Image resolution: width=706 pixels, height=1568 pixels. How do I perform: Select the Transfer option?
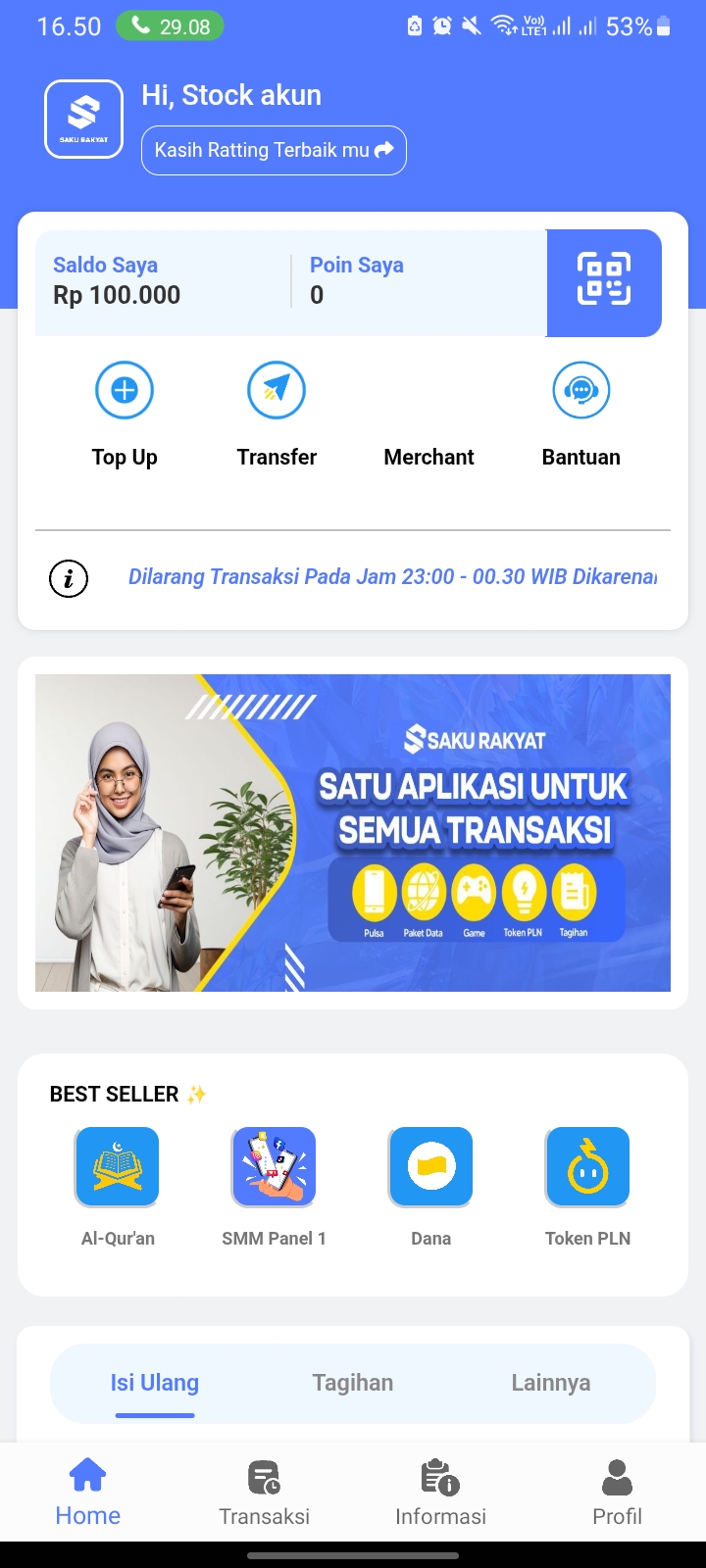(x=277, y=414)
